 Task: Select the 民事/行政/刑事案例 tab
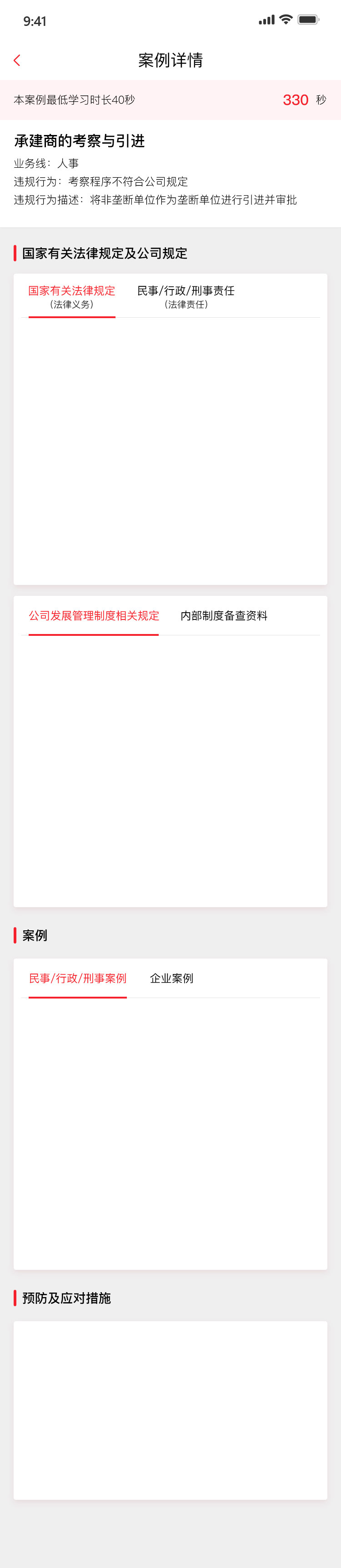coord(78,978)
